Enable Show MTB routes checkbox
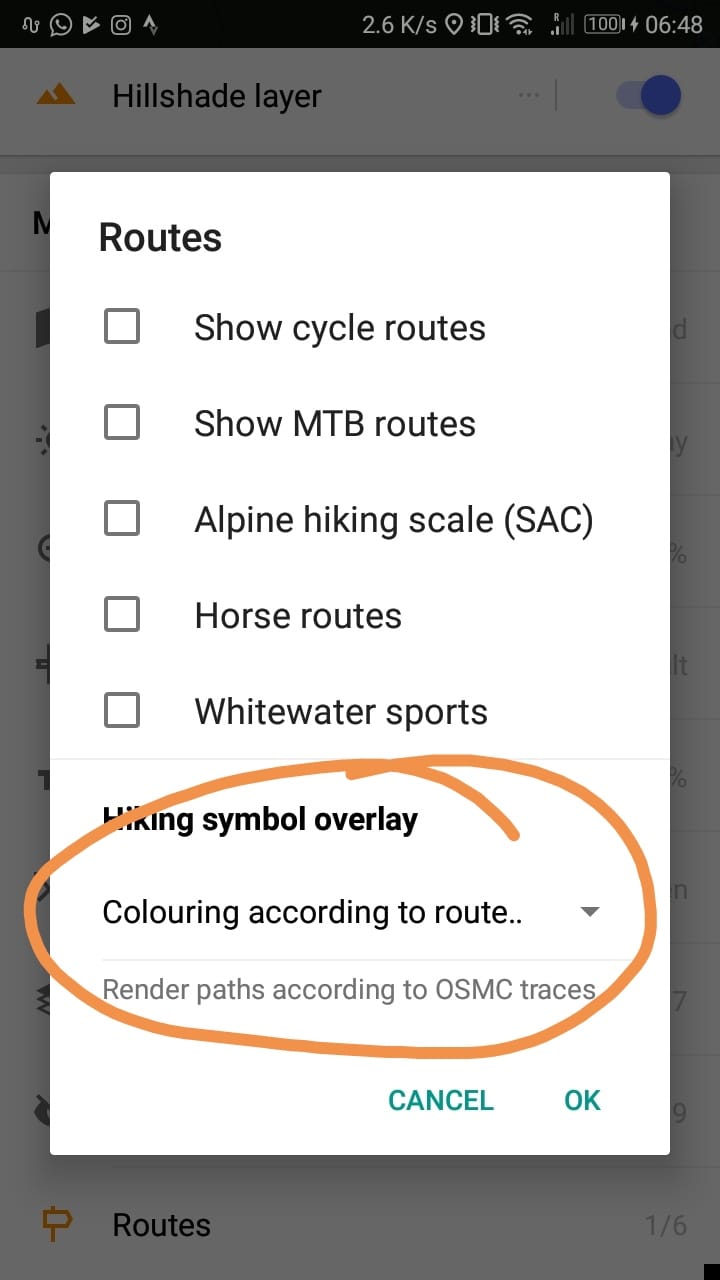 tap(122, 423)
